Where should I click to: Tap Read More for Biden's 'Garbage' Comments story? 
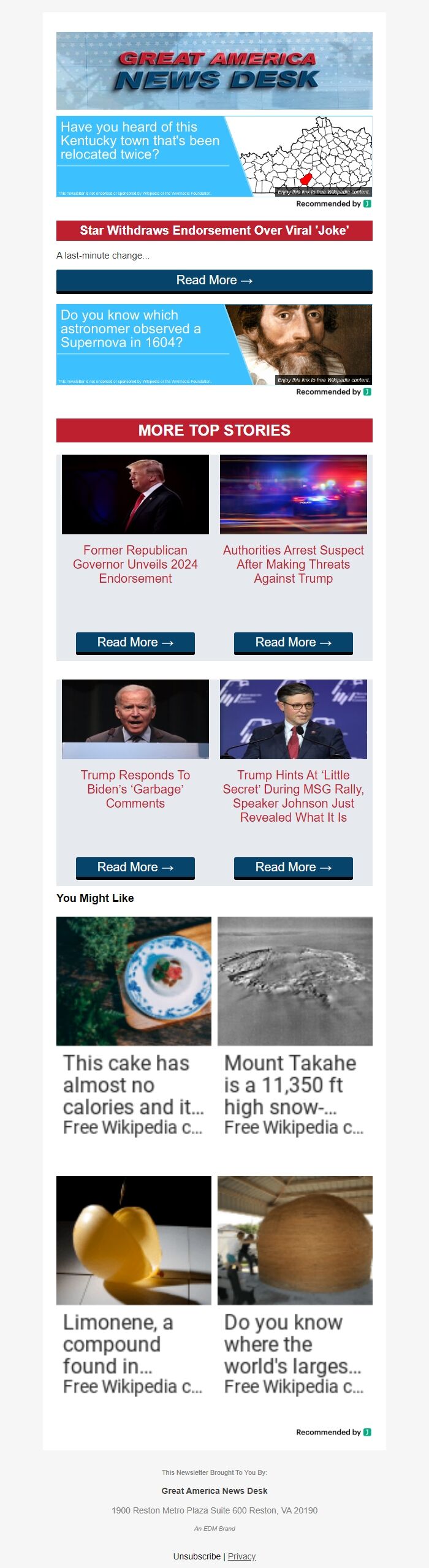135,867
